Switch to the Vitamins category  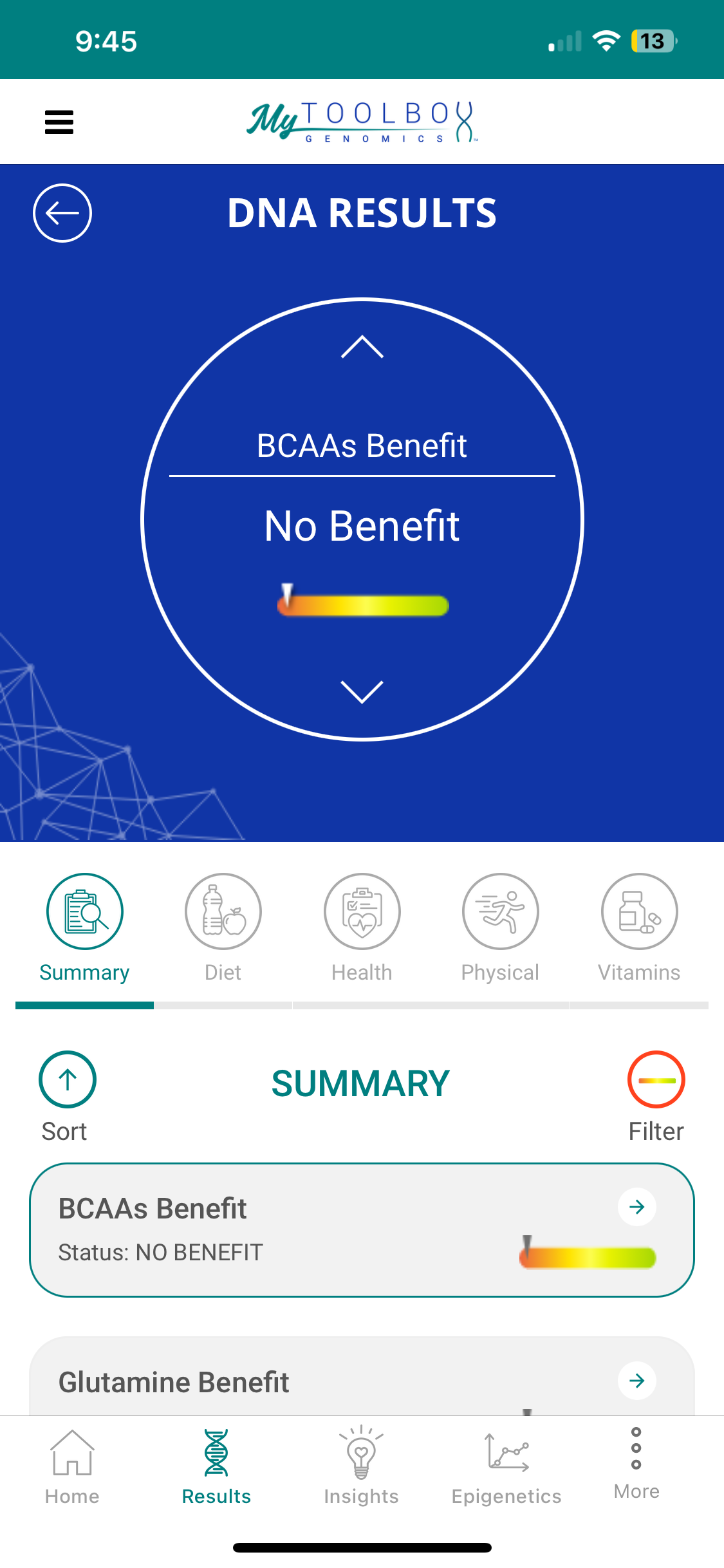click(x=639, y=928)
